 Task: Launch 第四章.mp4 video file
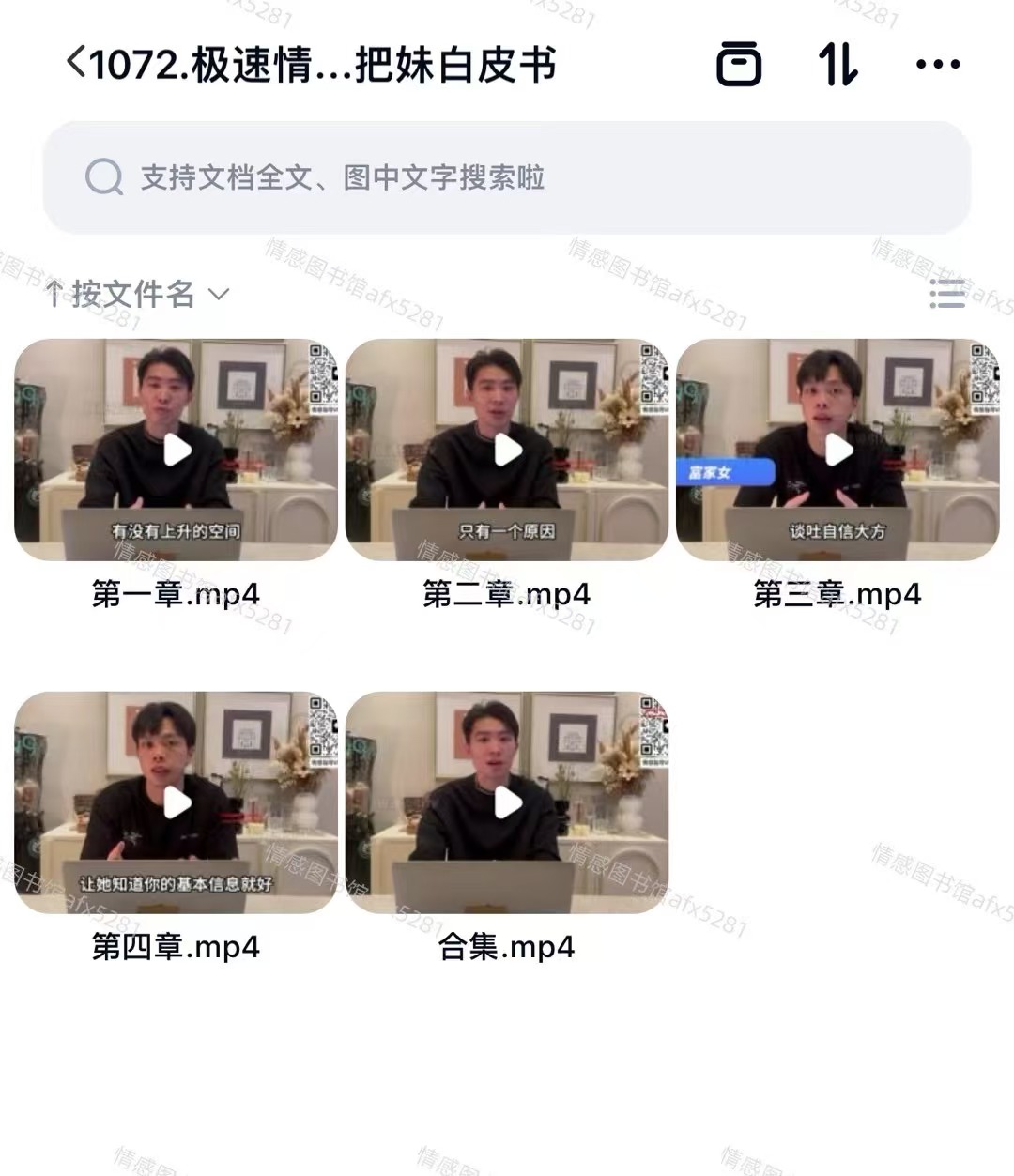coord(177,803)
